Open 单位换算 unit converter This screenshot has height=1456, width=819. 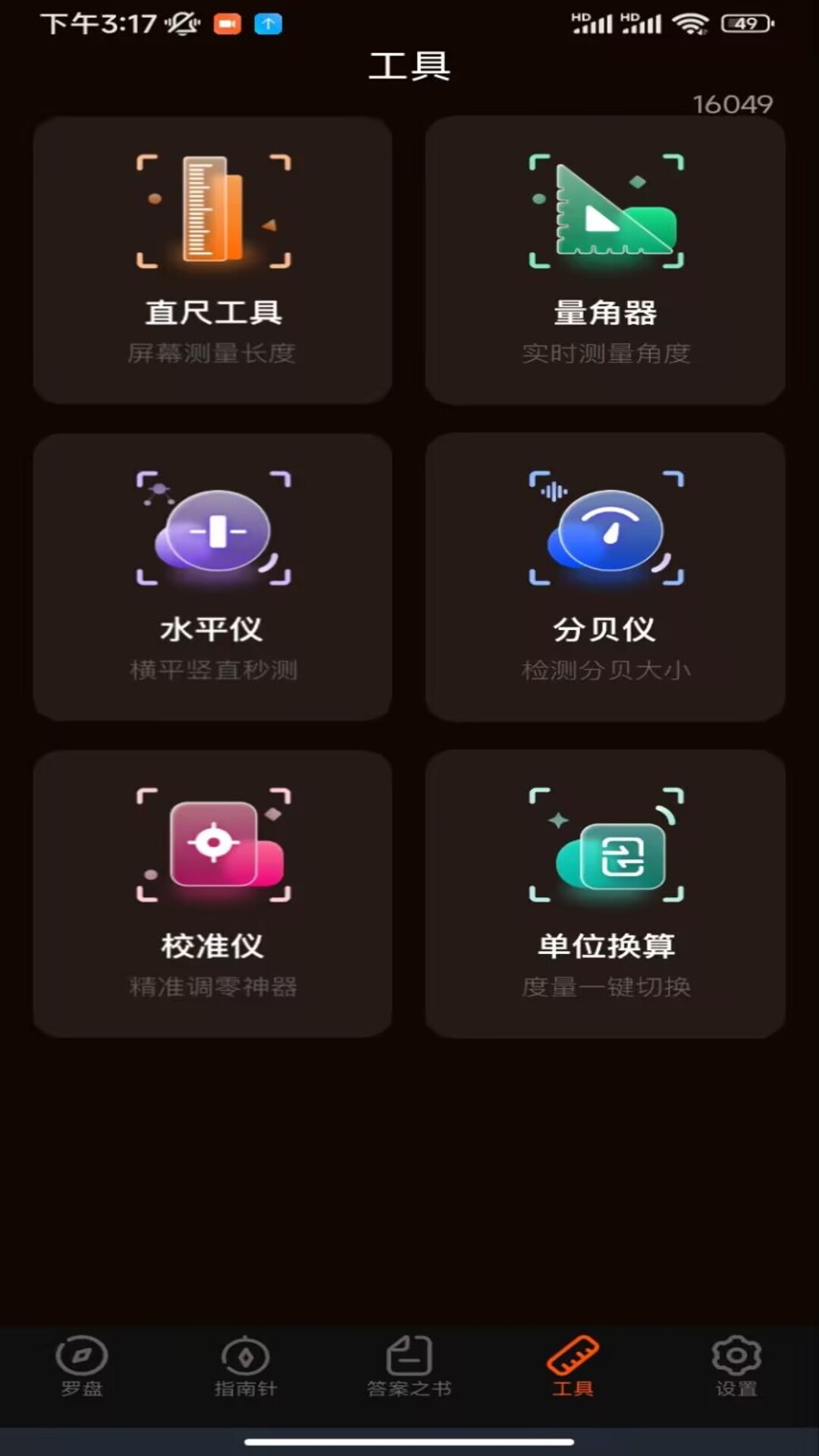click(605, 893)
